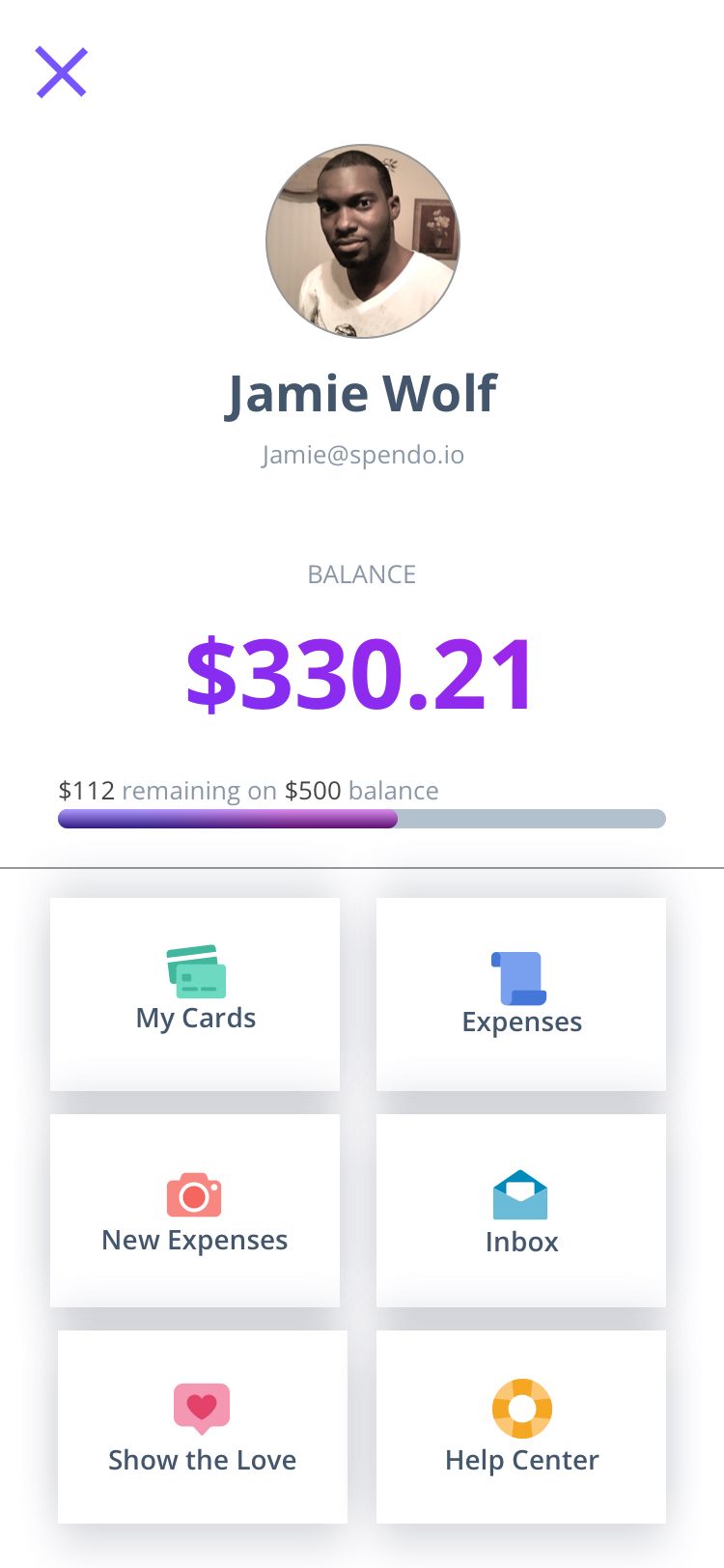The image size is (724, 1568).
Task: Select the New Expenses card
Action: [x=195, y=1210]
